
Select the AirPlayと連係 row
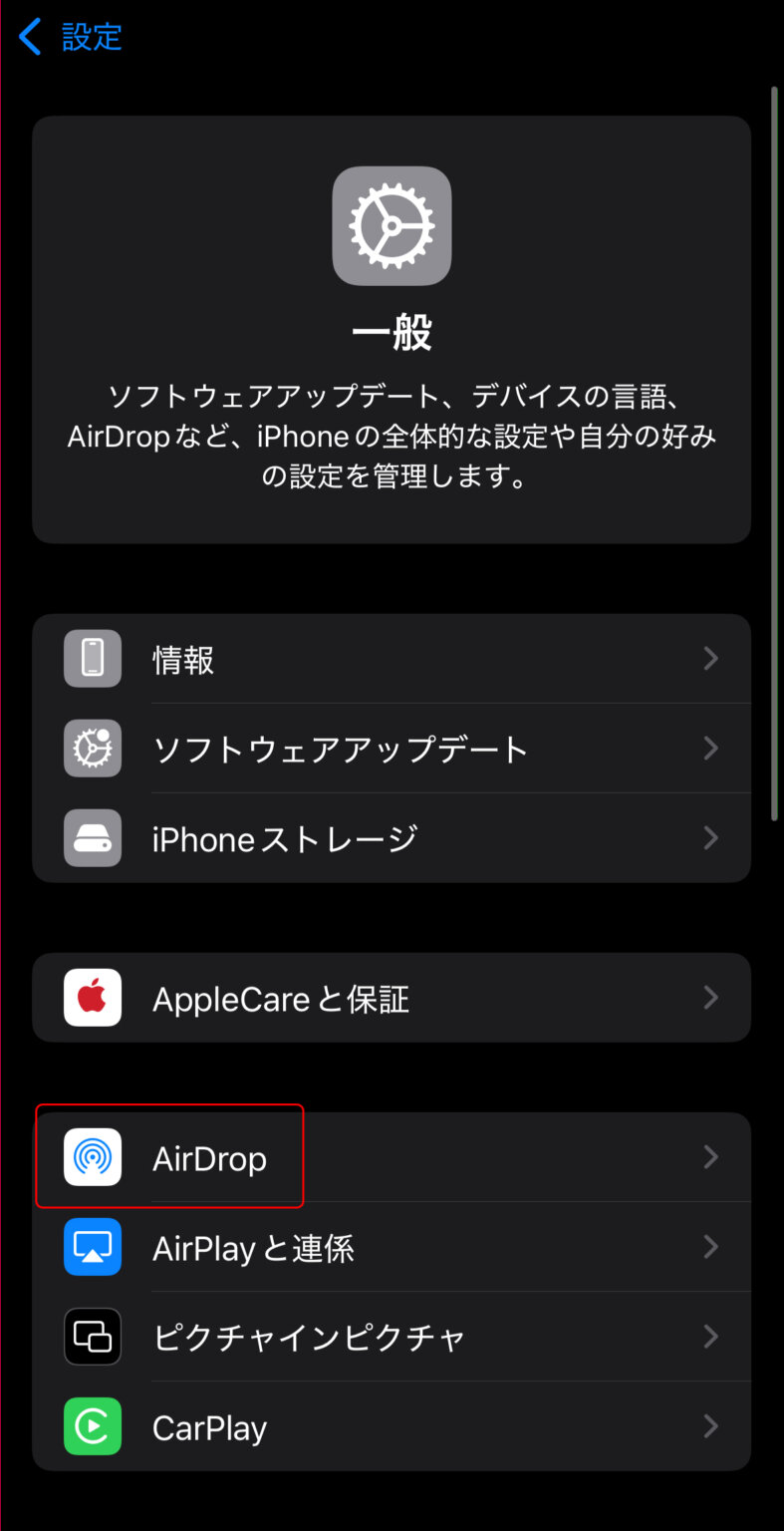tap(392, 1247)
